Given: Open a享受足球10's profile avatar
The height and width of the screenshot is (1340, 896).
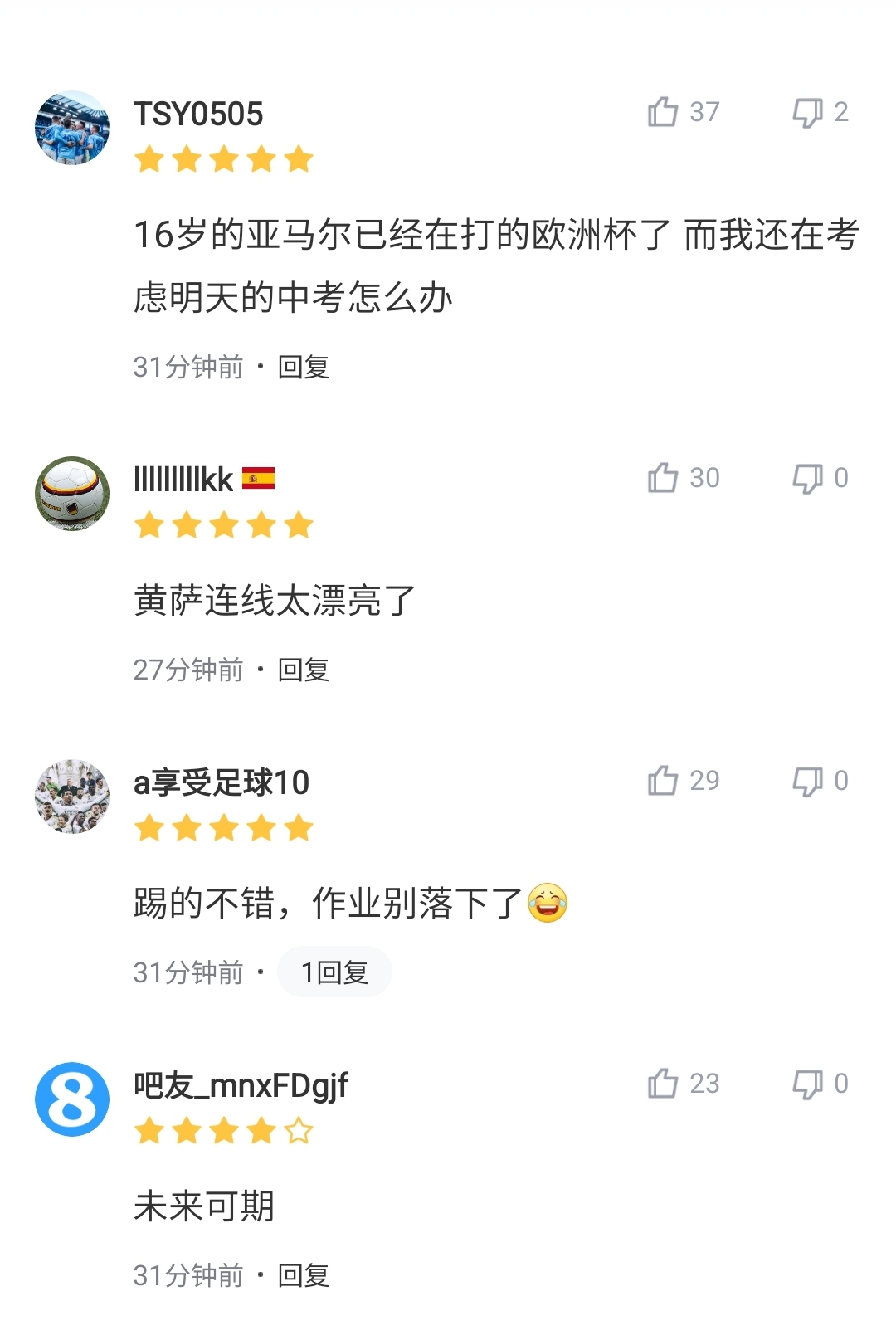Looking at the screenshot, I should point(72,797).
